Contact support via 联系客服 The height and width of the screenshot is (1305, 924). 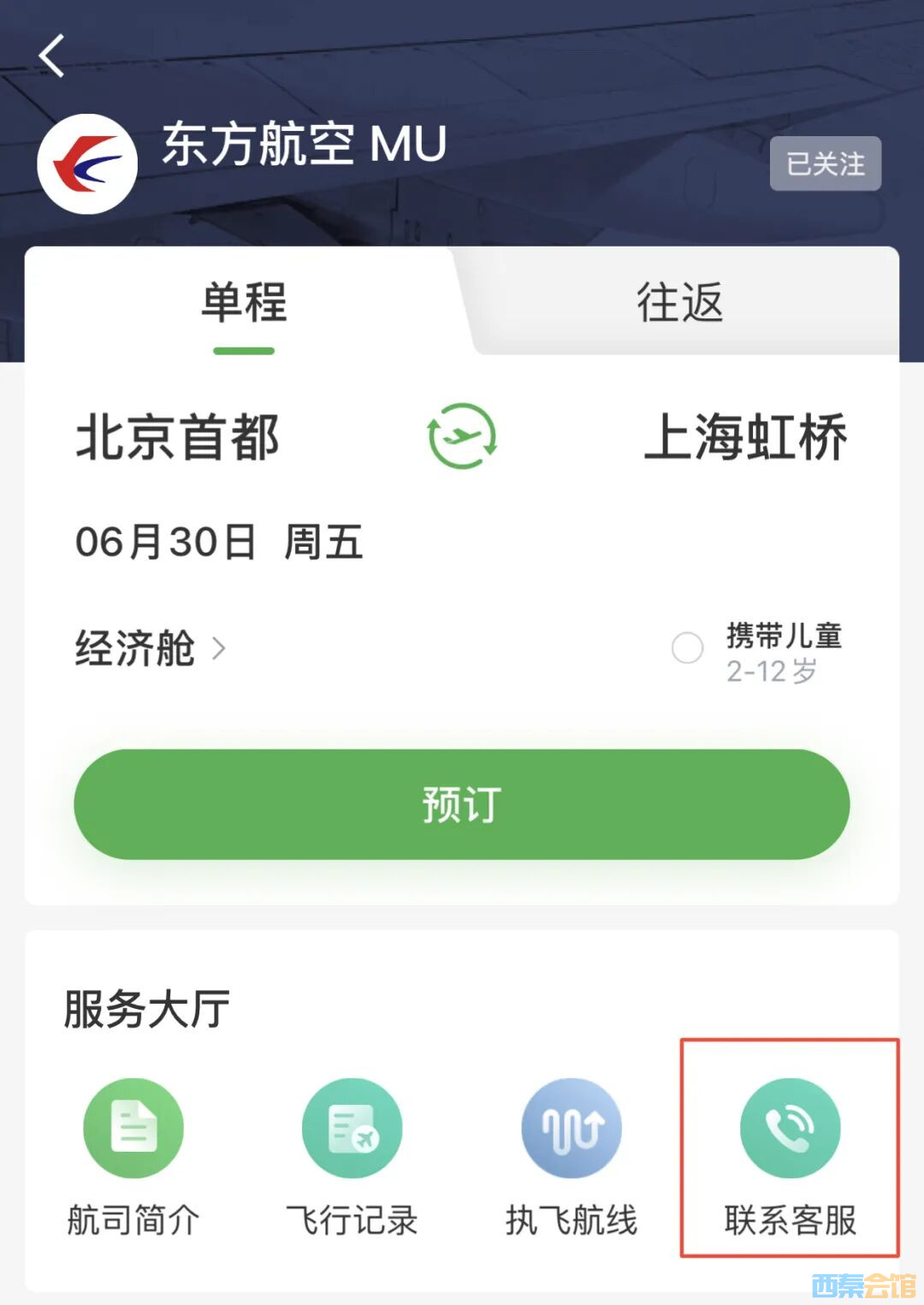click(x=790, y=1155)
